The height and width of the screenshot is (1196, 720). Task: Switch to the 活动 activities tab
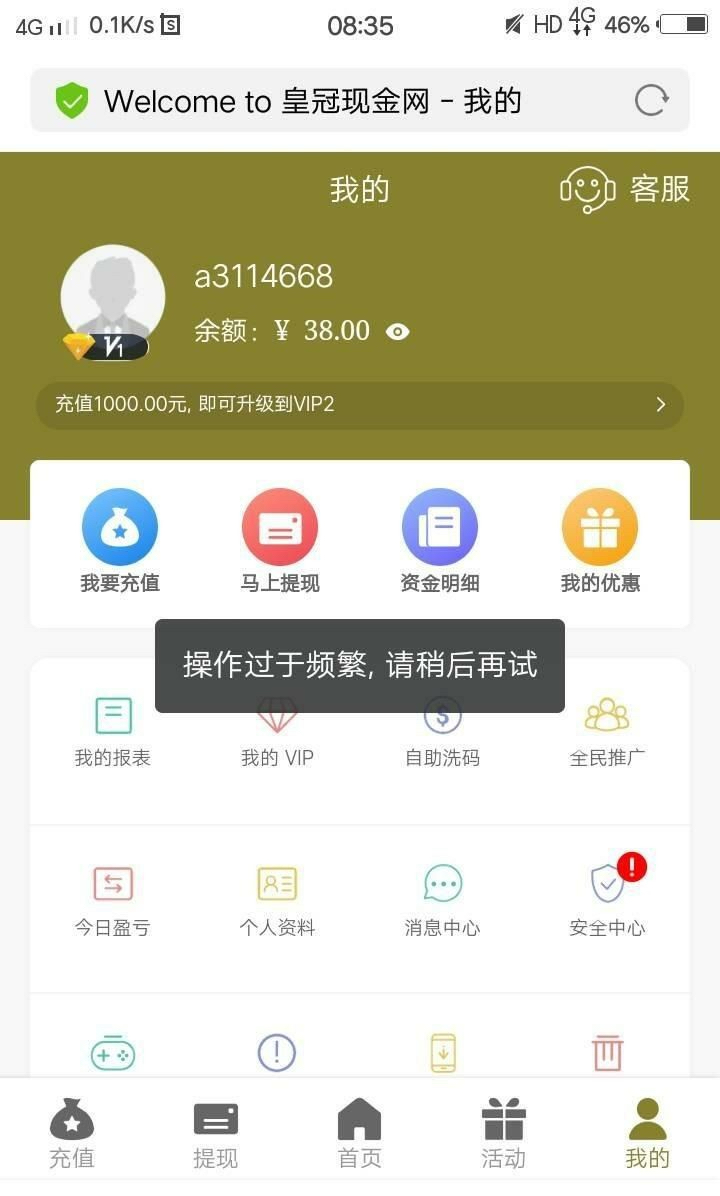503,1134
